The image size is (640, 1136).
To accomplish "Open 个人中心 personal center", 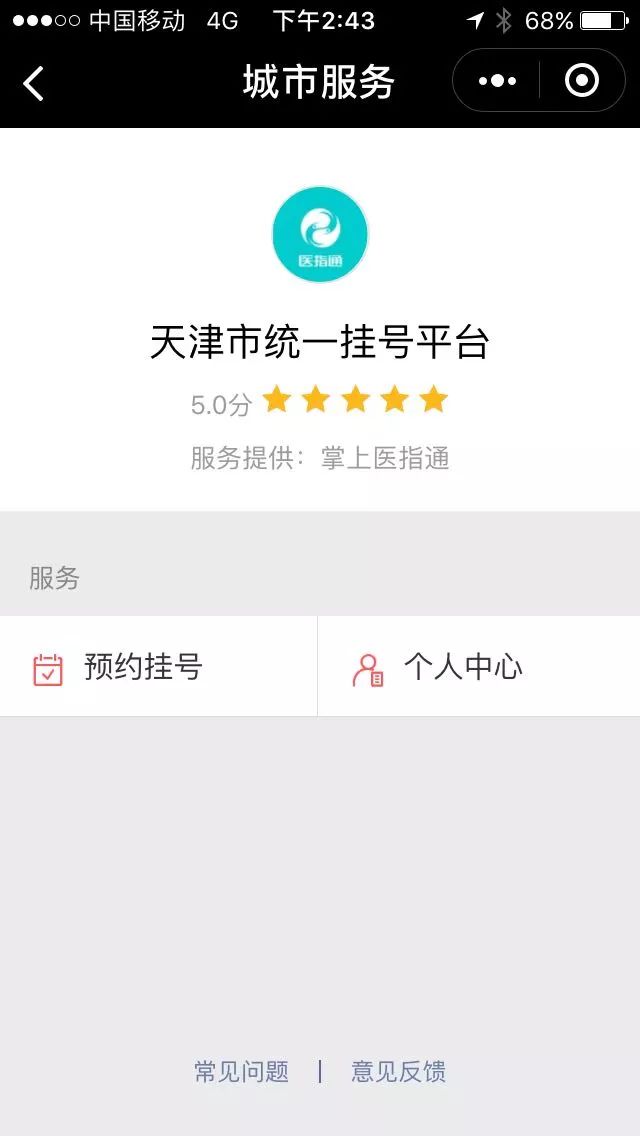I will pos(479,667).
